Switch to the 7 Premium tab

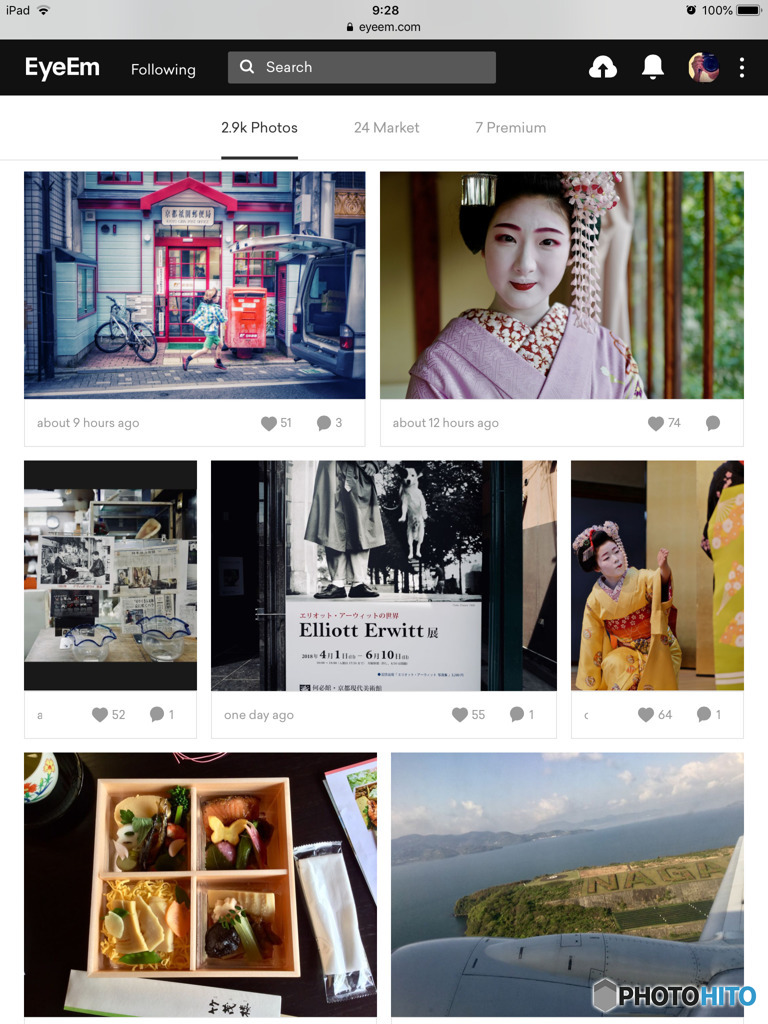point(510,128)
